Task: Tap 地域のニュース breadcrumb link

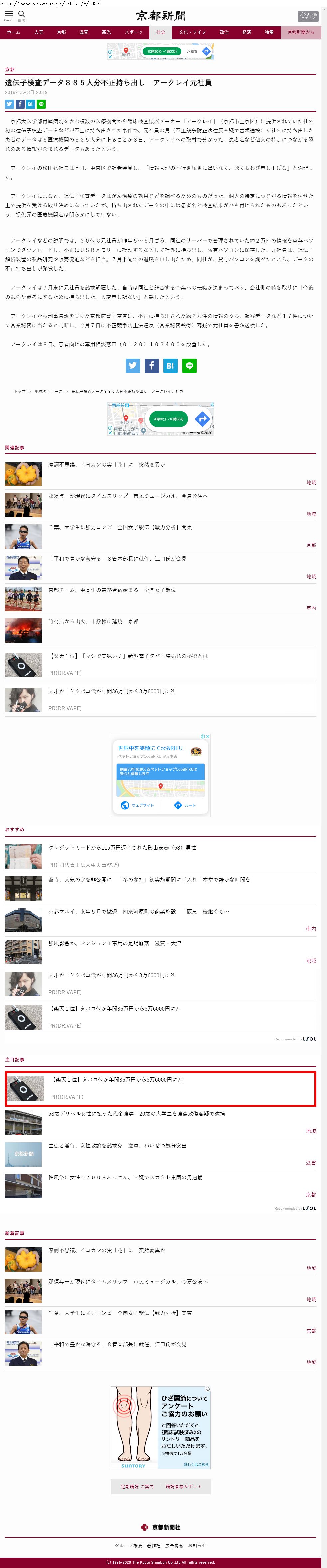Action: coord(48,392)
